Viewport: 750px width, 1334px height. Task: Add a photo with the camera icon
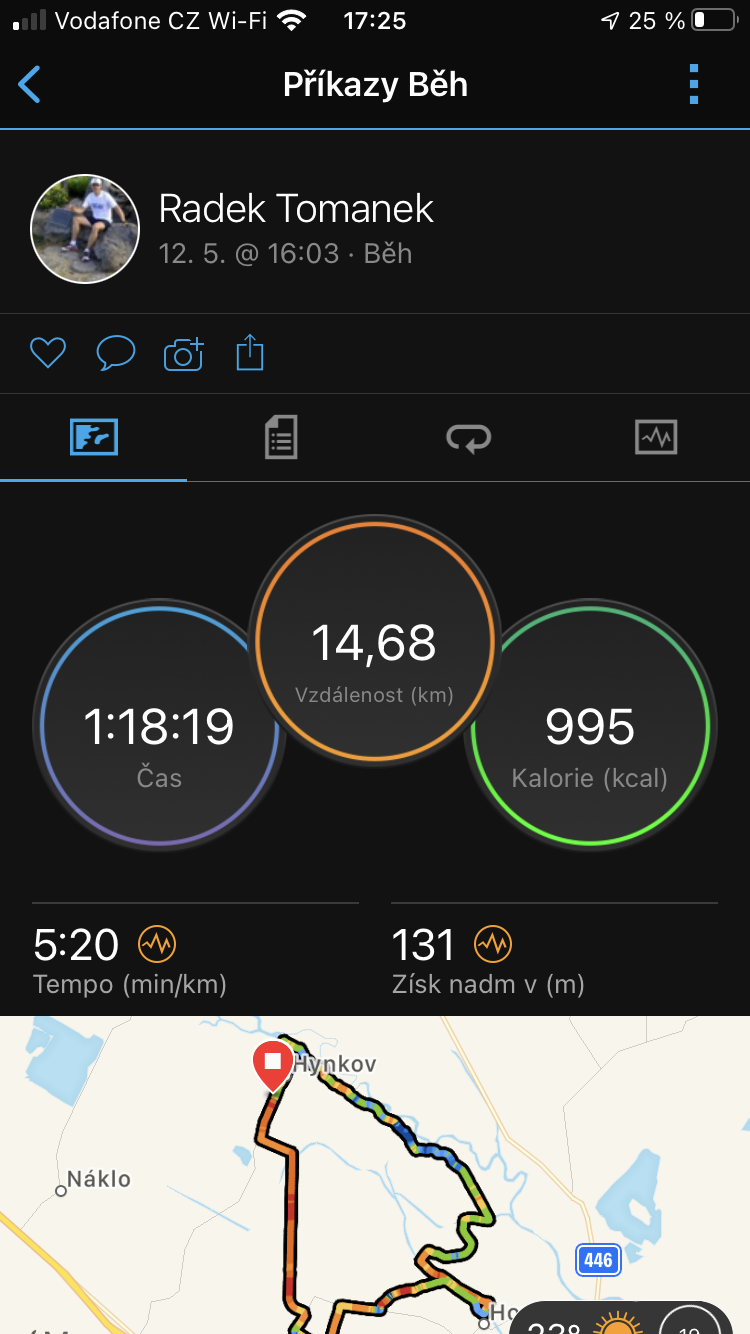184,353
